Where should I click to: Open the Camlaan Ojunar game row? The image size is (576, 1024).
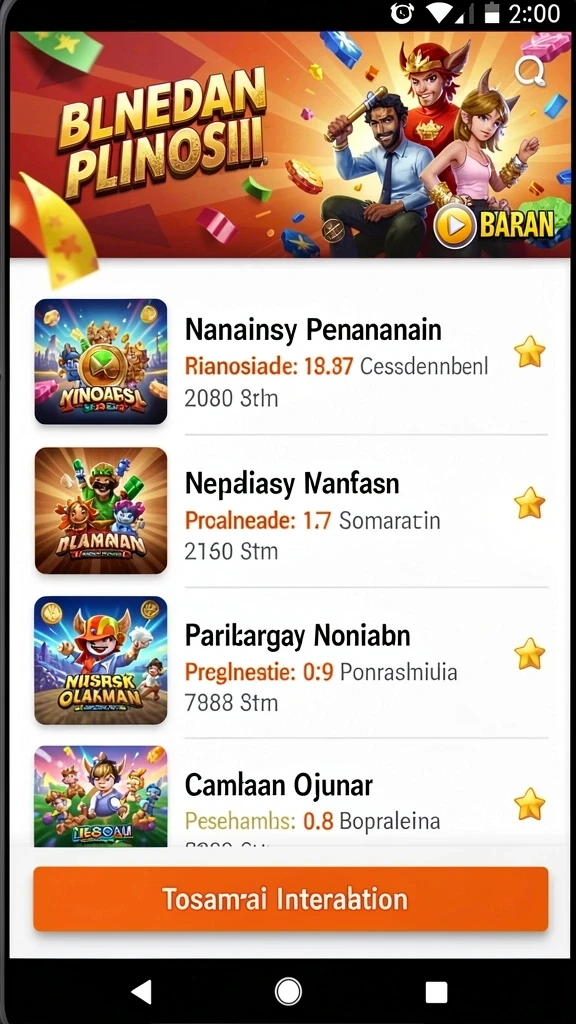click(x=291, y=793)
